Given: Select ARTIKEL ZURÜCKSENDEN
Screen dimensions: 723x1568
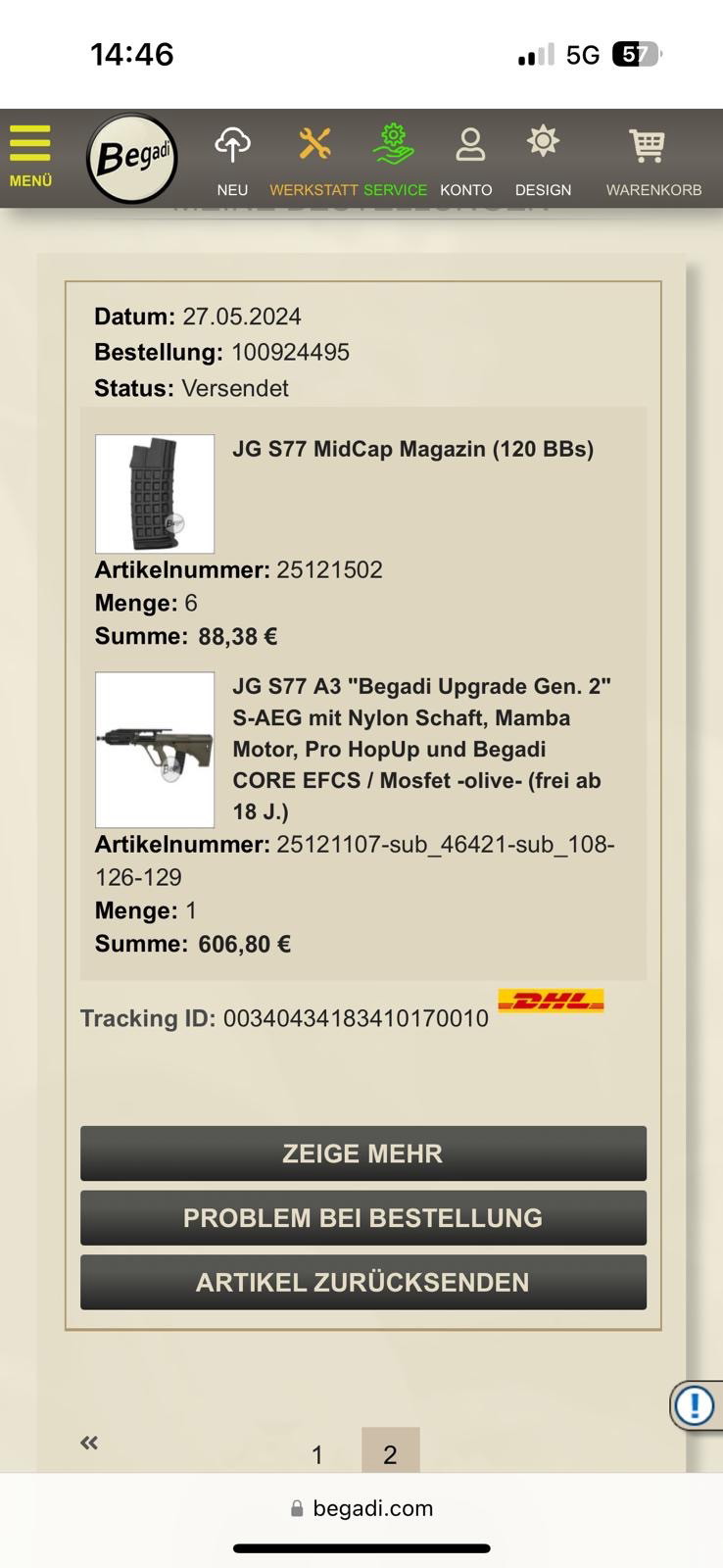Looking at the screenshot, I should pos(363,1282).
